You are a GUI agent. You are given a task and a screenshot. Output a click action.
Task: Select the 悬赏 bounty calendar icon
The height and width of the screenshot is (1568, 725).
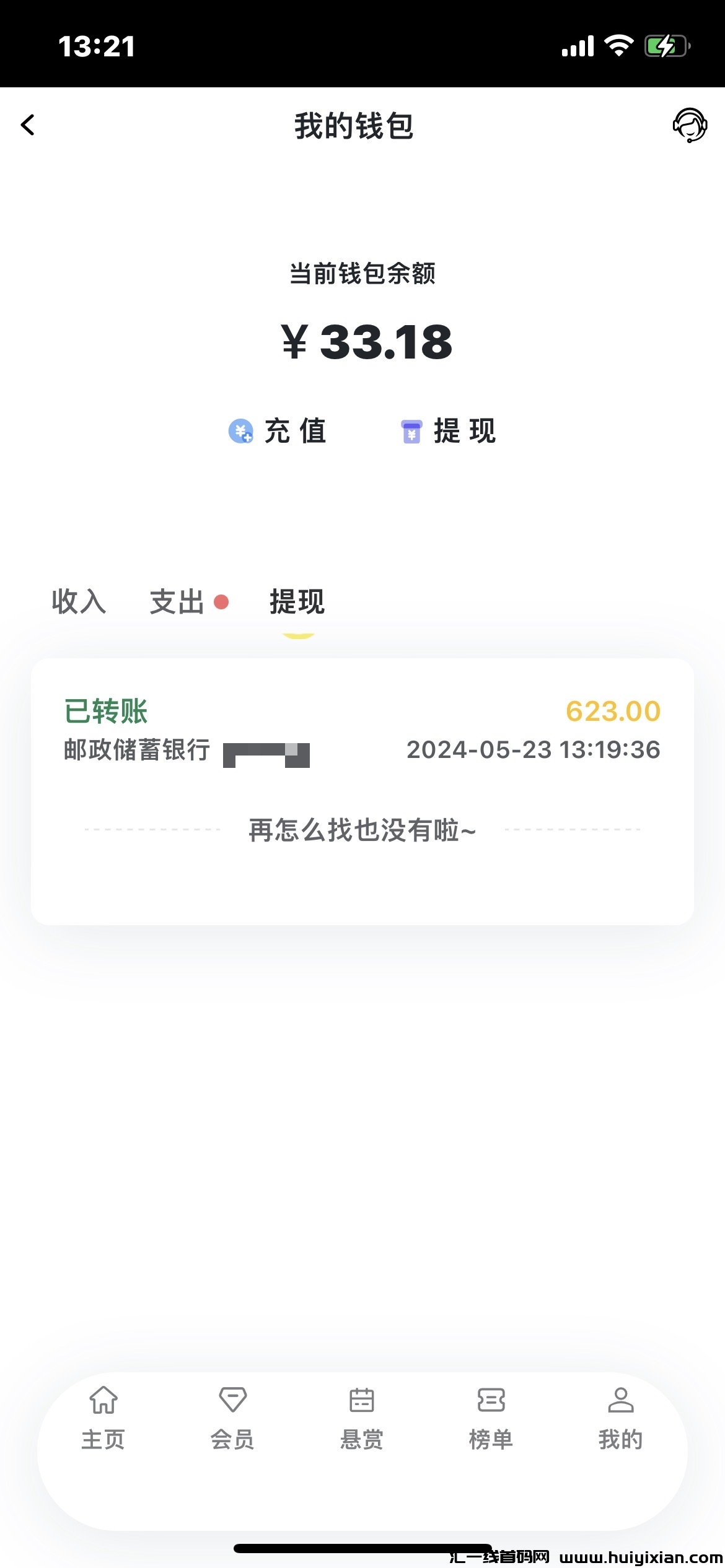point(362,1401)
